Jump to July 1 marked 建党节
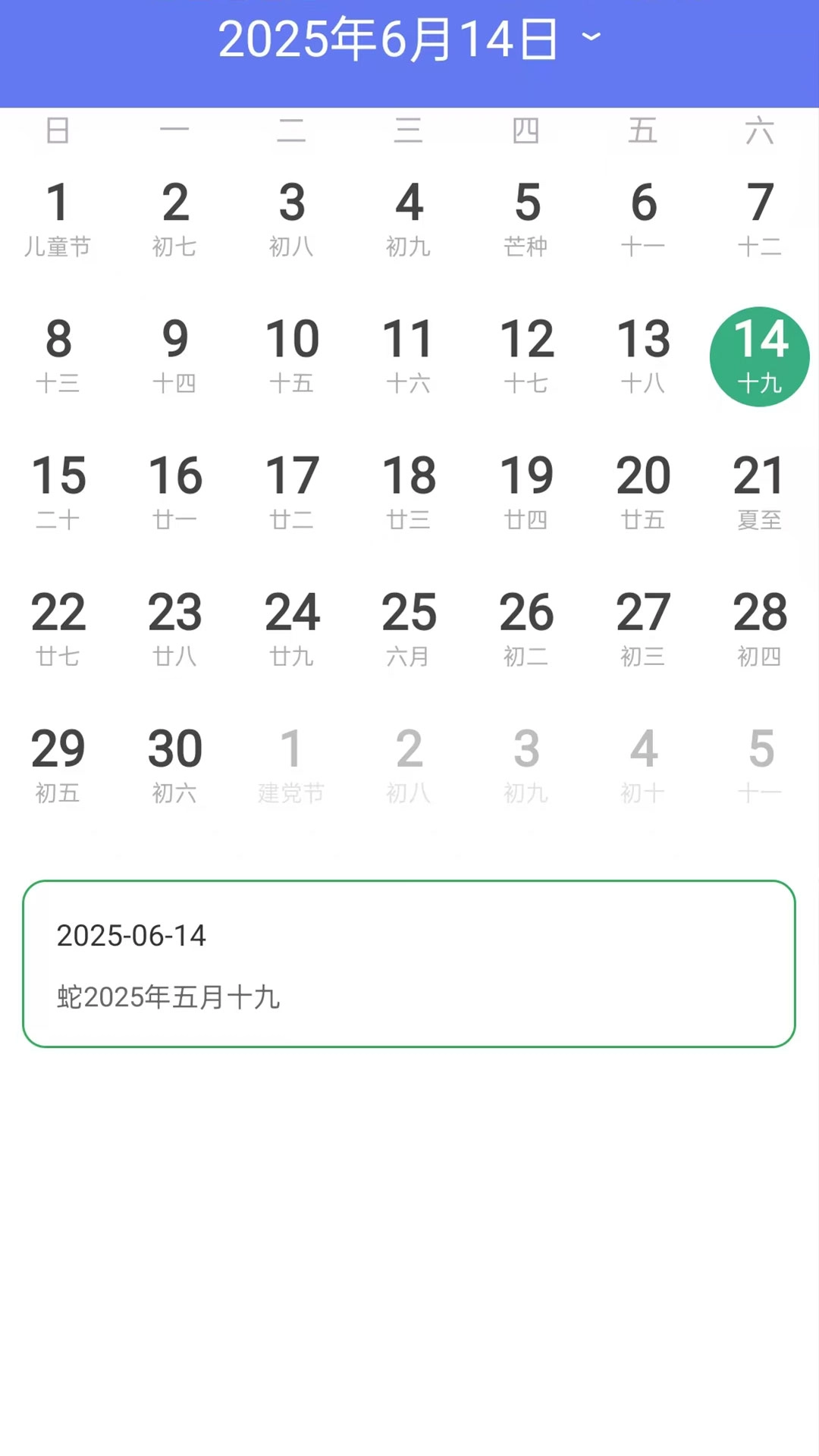 (x=292, y=766)
